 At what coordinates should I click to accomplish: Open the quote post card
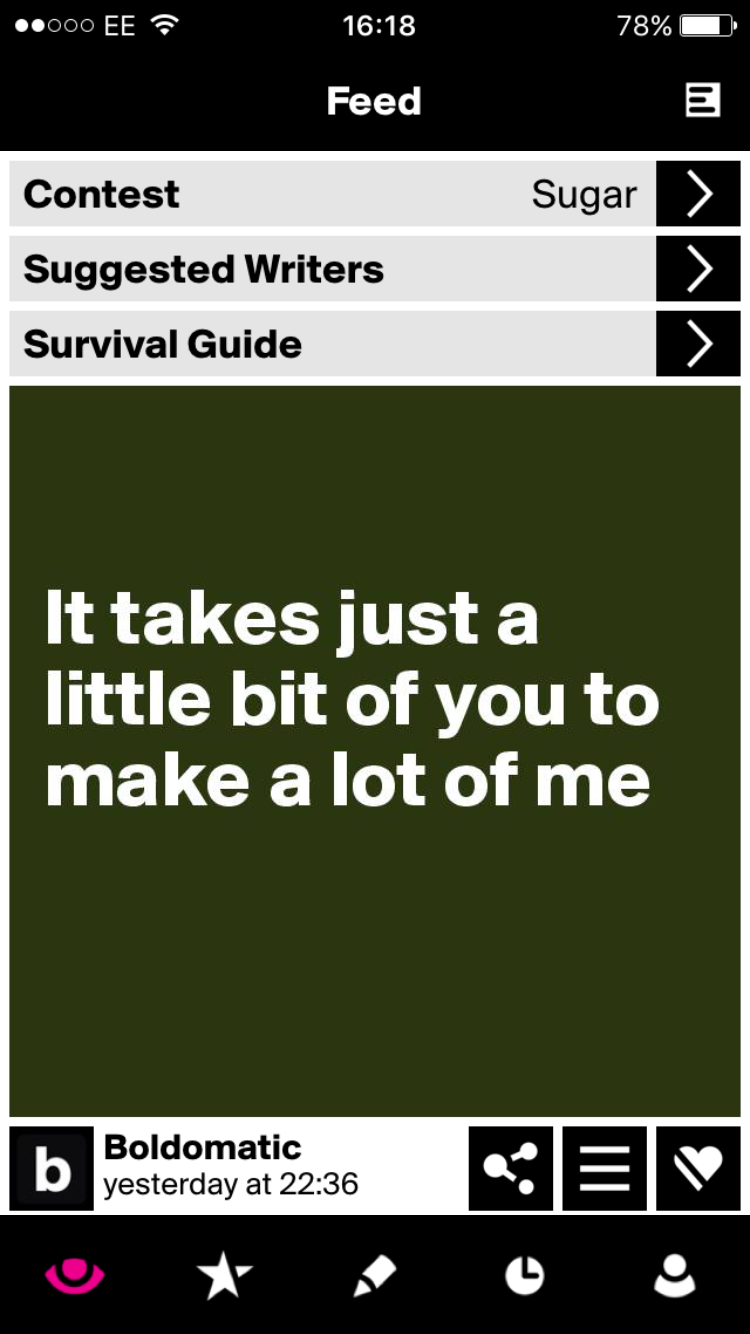(x=375, y=750)
